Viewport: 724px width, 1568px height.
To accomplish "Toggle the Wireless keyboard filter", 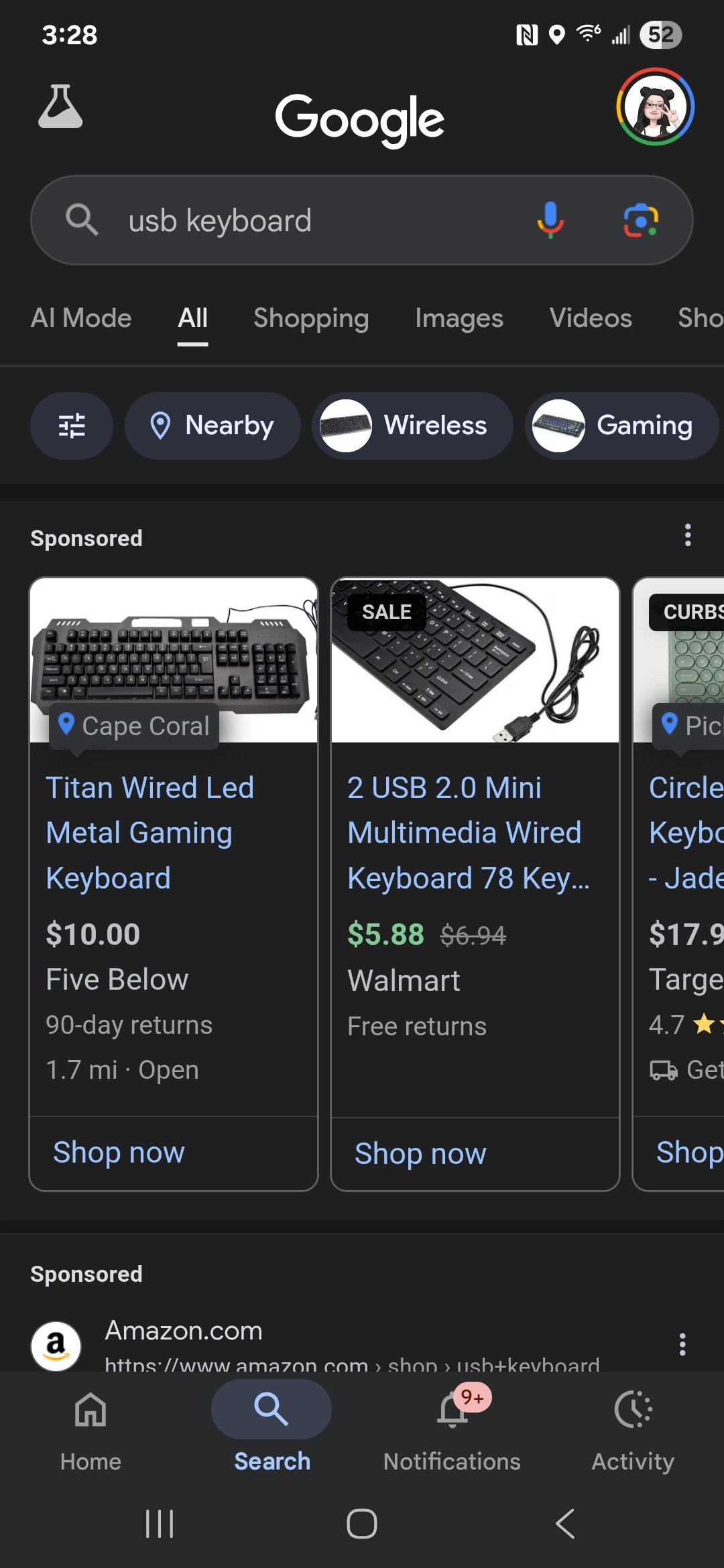I will coord(411,426).
